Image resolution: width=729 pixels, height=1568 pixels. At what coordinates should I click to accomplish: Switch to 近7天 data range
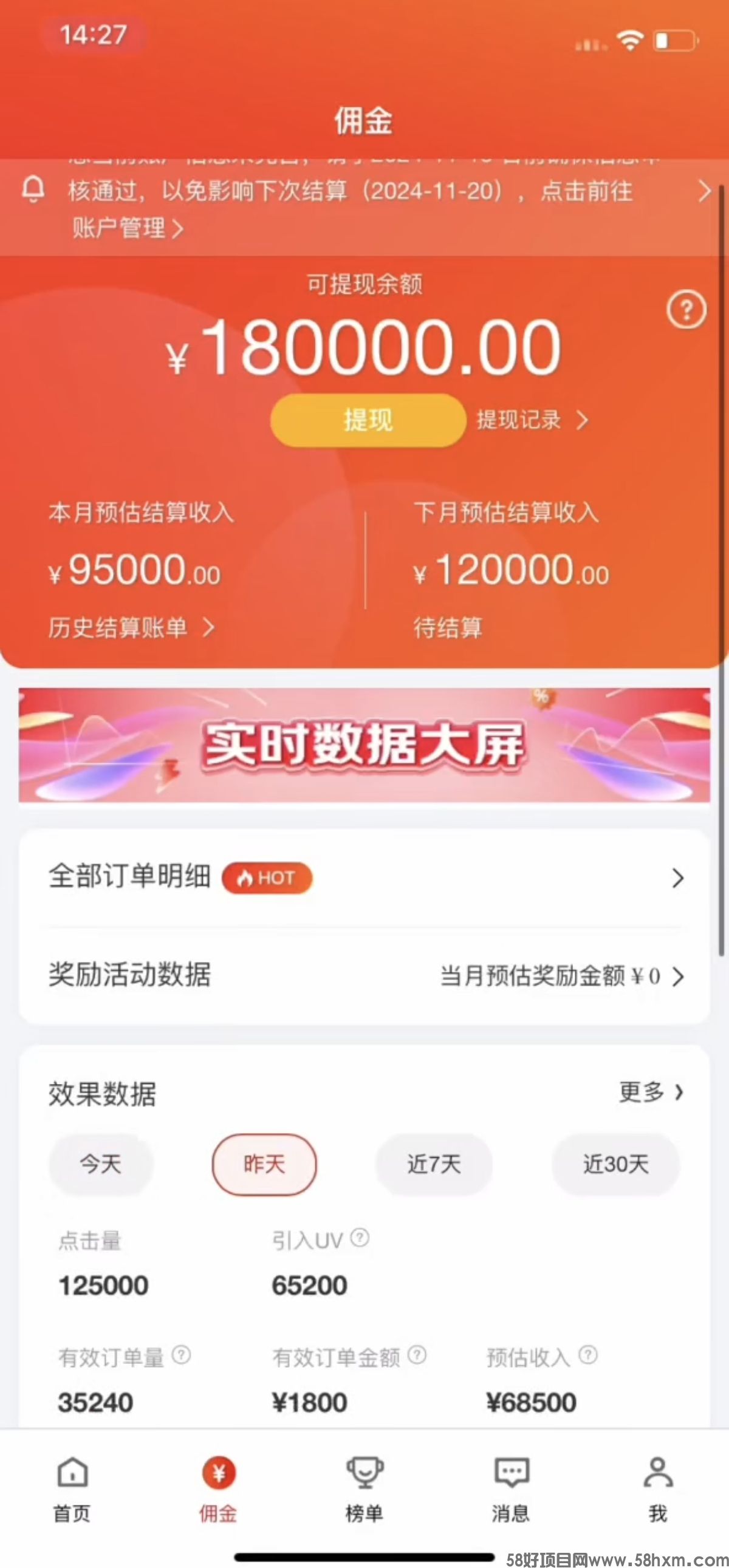tap(434, 1164)
